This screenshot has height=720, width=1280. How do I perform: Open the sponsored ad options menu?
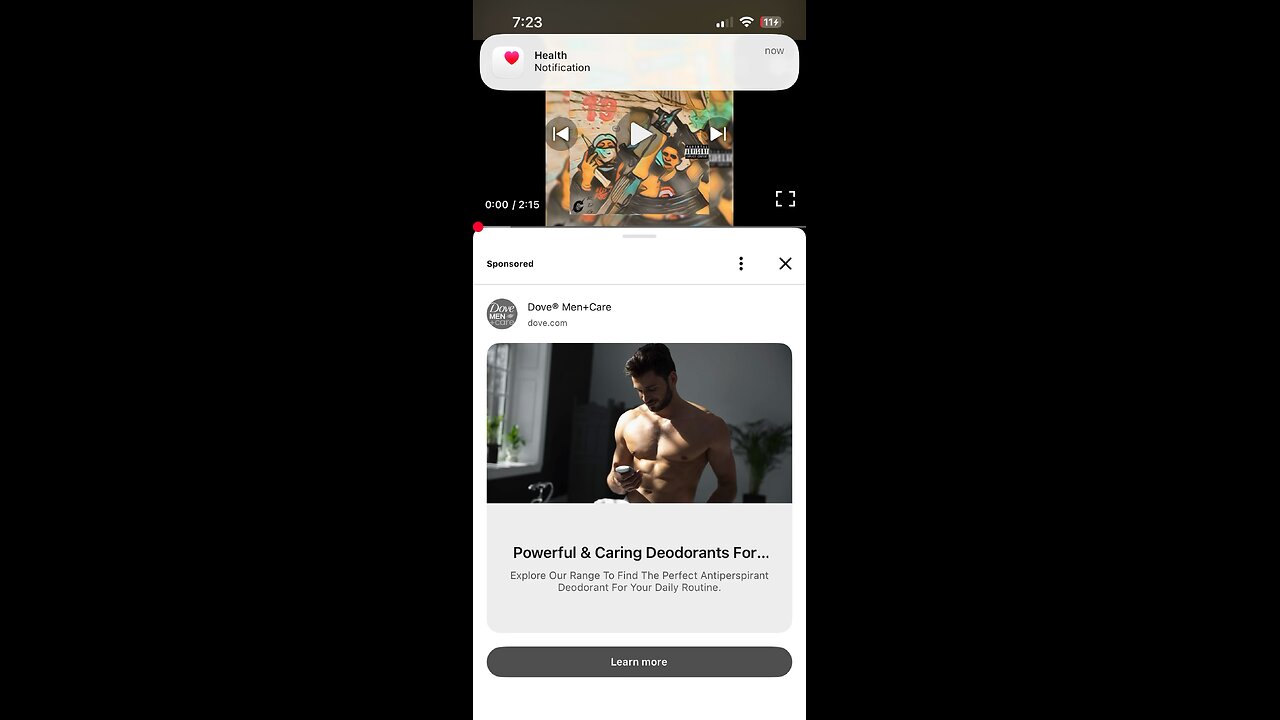pyautogui.click(x=740, y=264)
